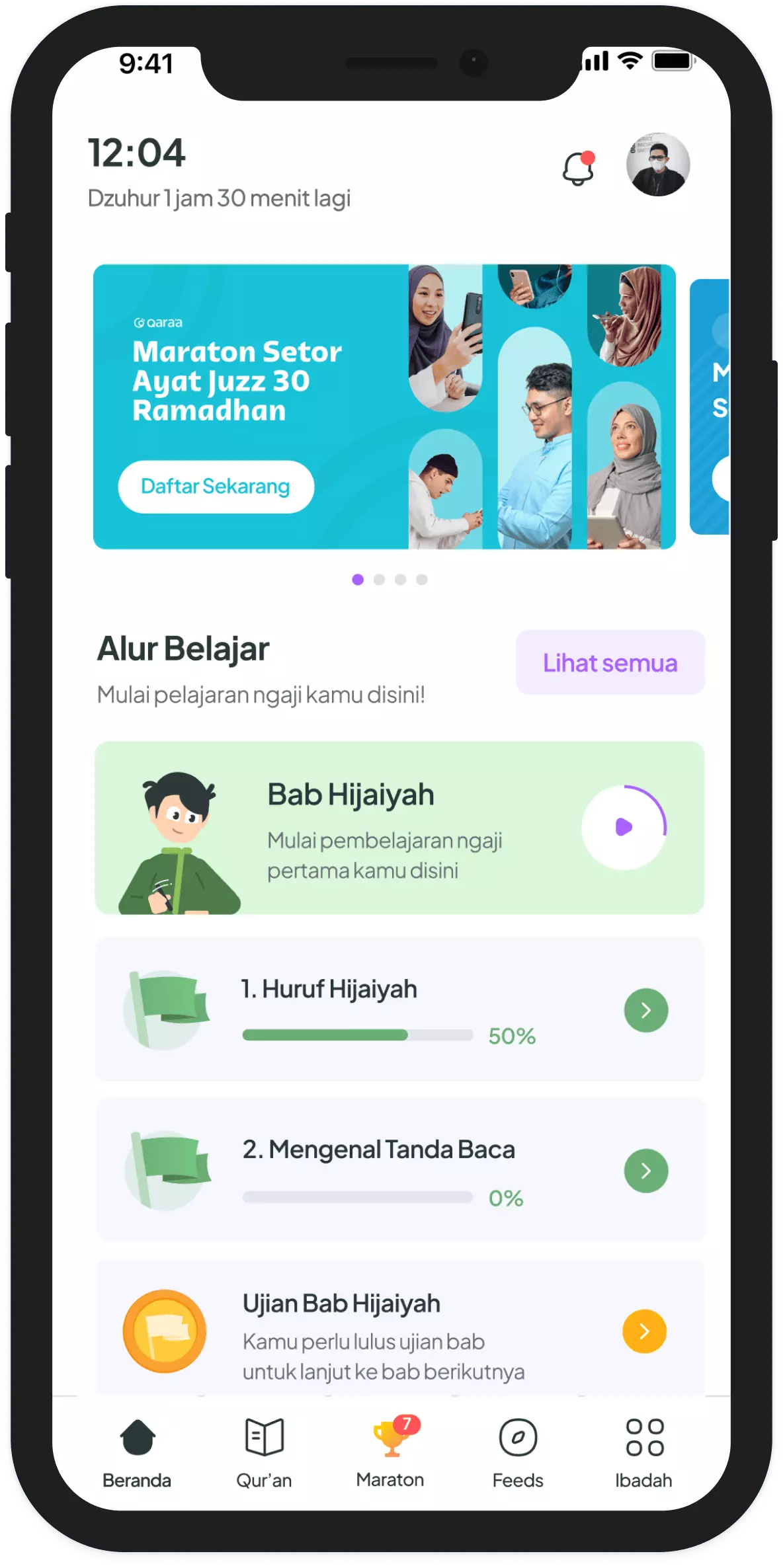Viewport: 783px width, 1568px height.
Task: Tap Daftar Sekarang on the Maraton banner
Action: coord(216,487)
